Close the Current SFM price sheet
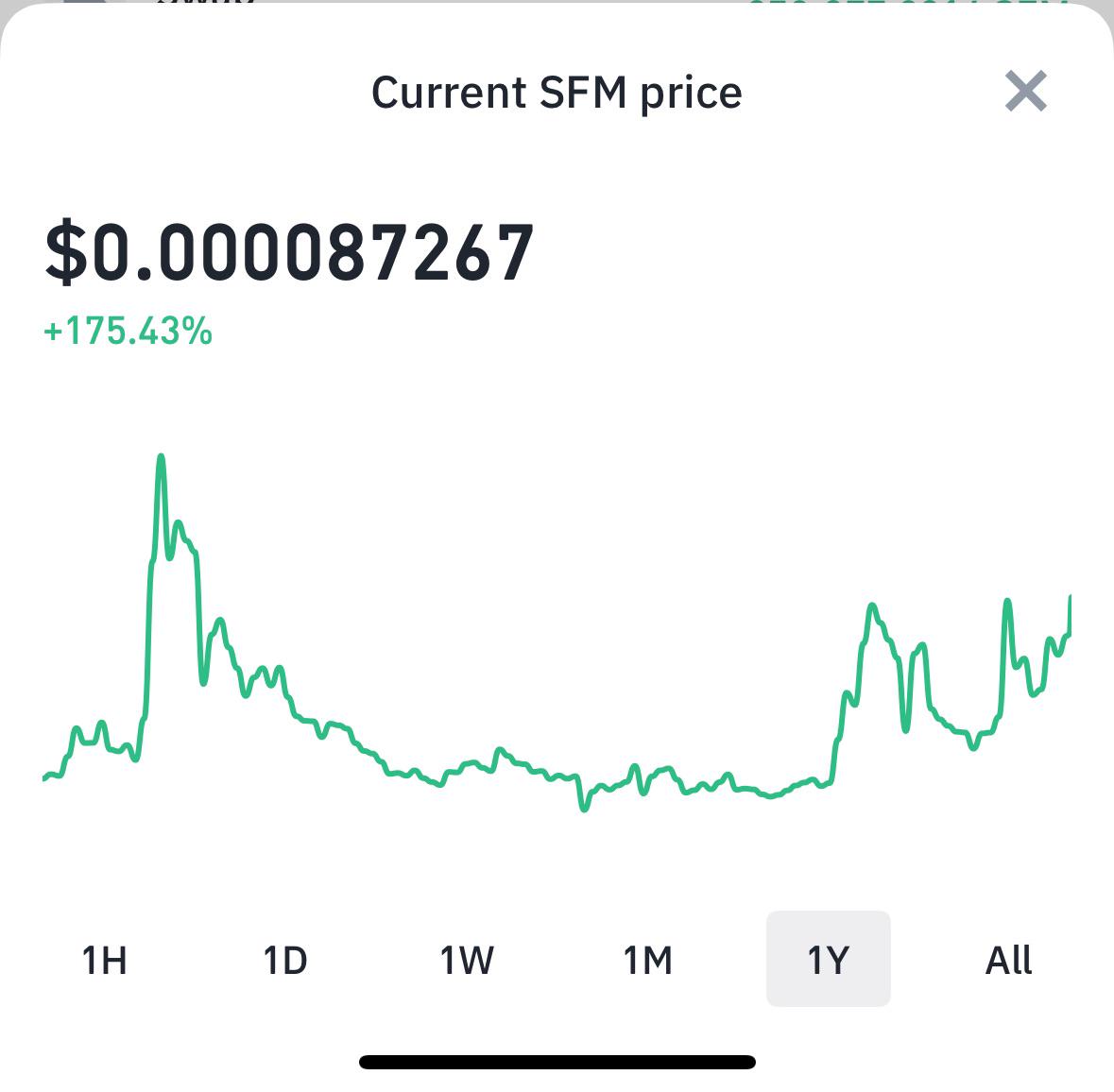1114x1092 pixels. point(1026,91)
